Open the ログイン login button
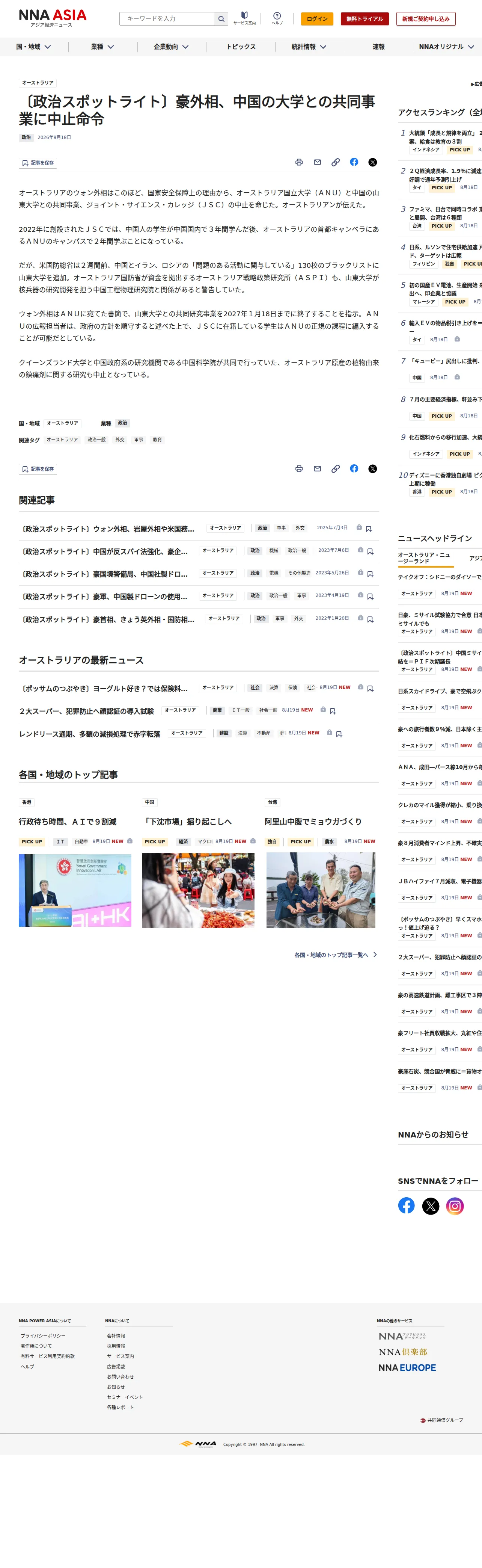 point(317,19)
